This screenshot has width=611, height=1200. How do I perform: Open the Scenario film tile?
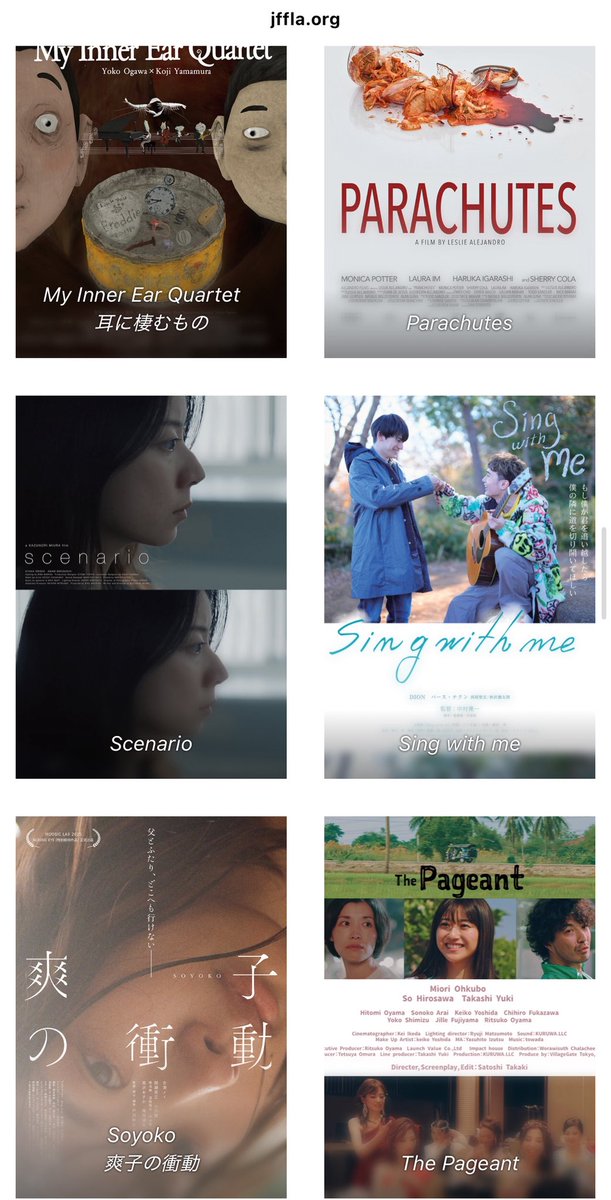(151, 587)
